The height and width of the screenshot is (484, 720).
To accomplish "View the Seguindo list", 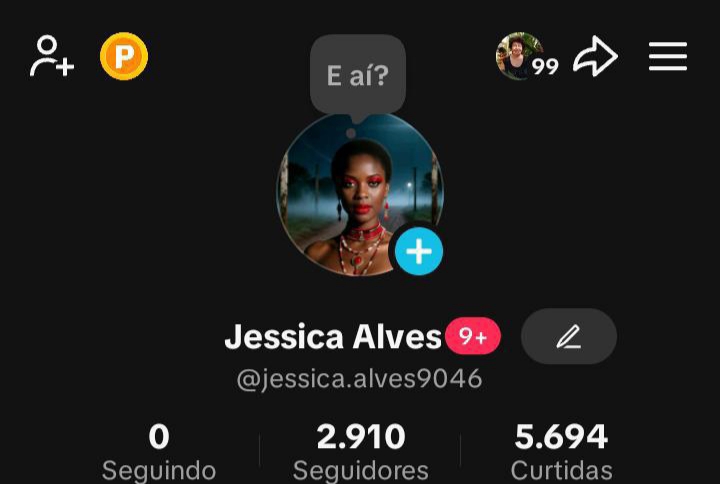I will [159, 452].
